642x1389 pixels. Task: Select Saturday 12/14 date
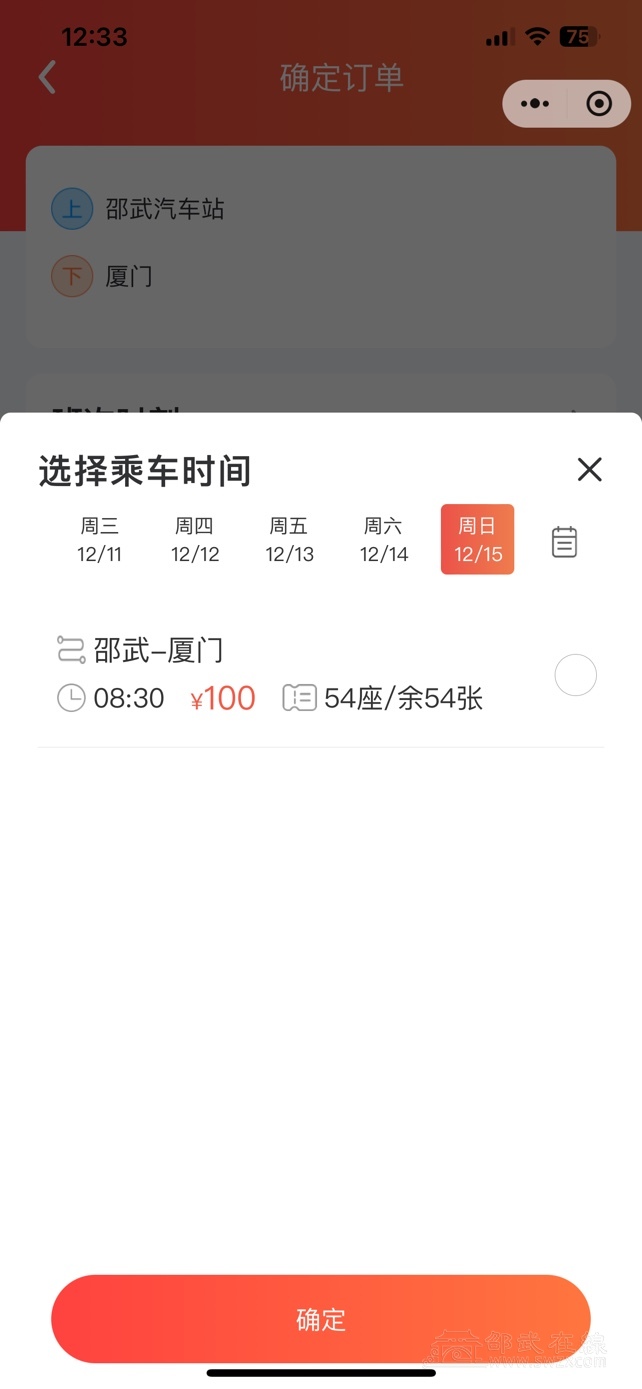(x=384, y=540)
